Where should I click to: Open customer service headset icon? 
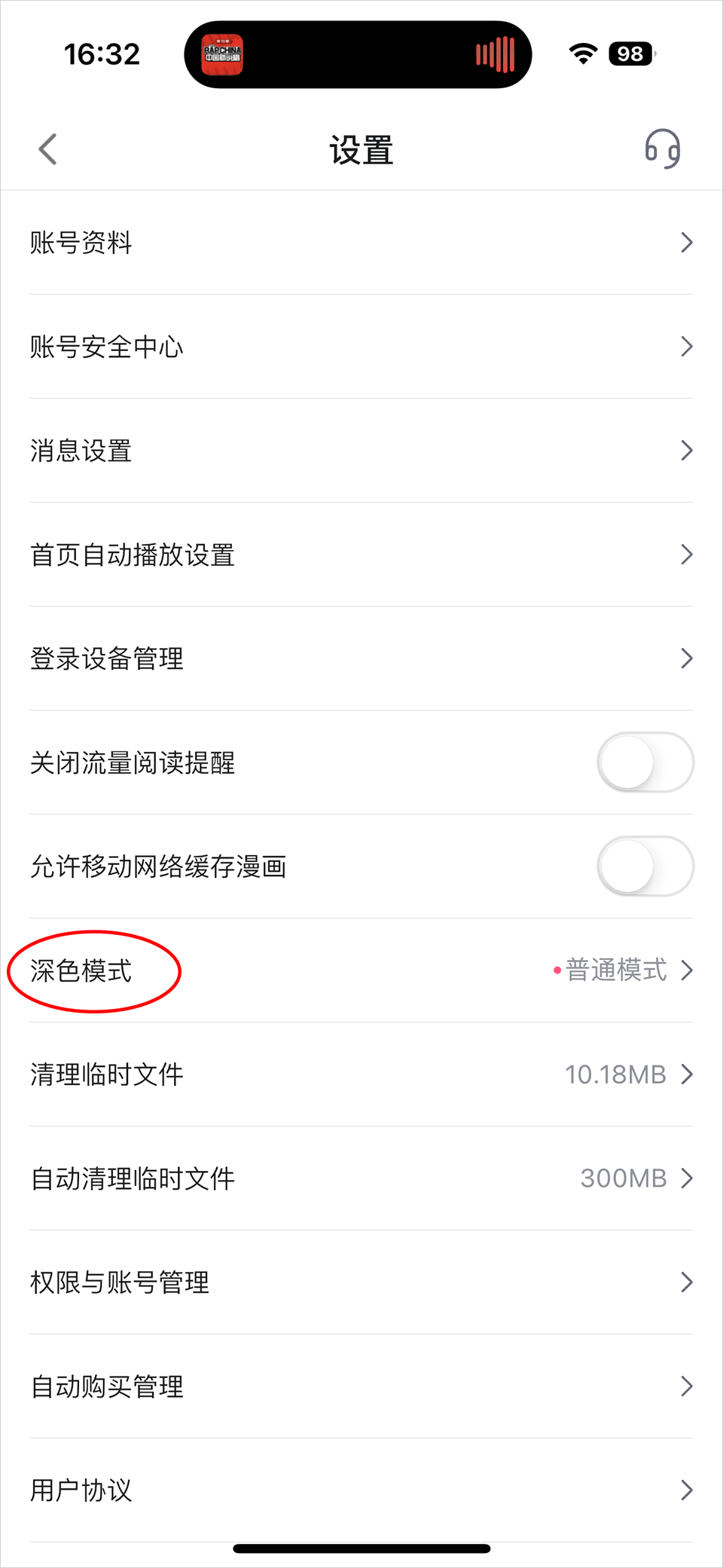tap(662, 148)
